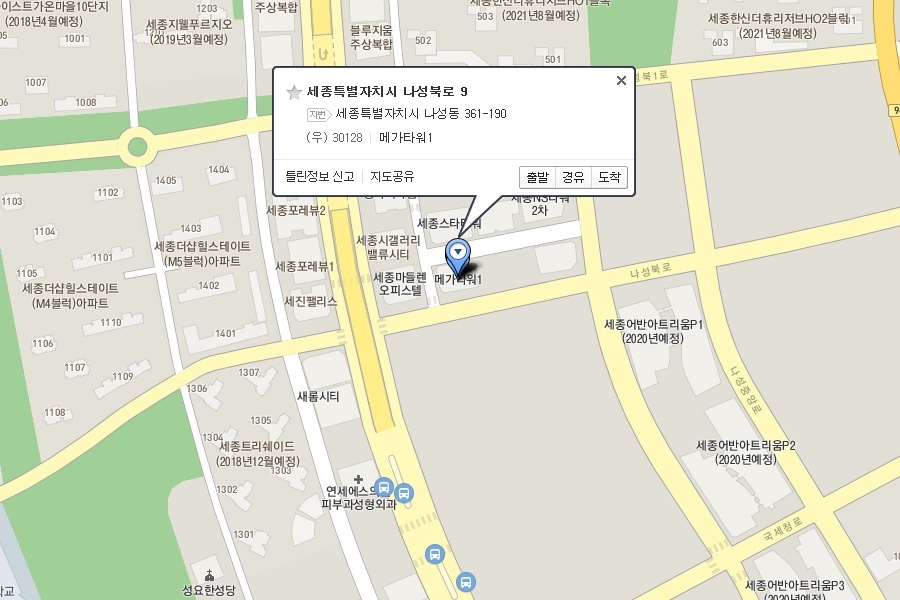Set this place as 도착 destination
The image size is (900, 600).
610,177
